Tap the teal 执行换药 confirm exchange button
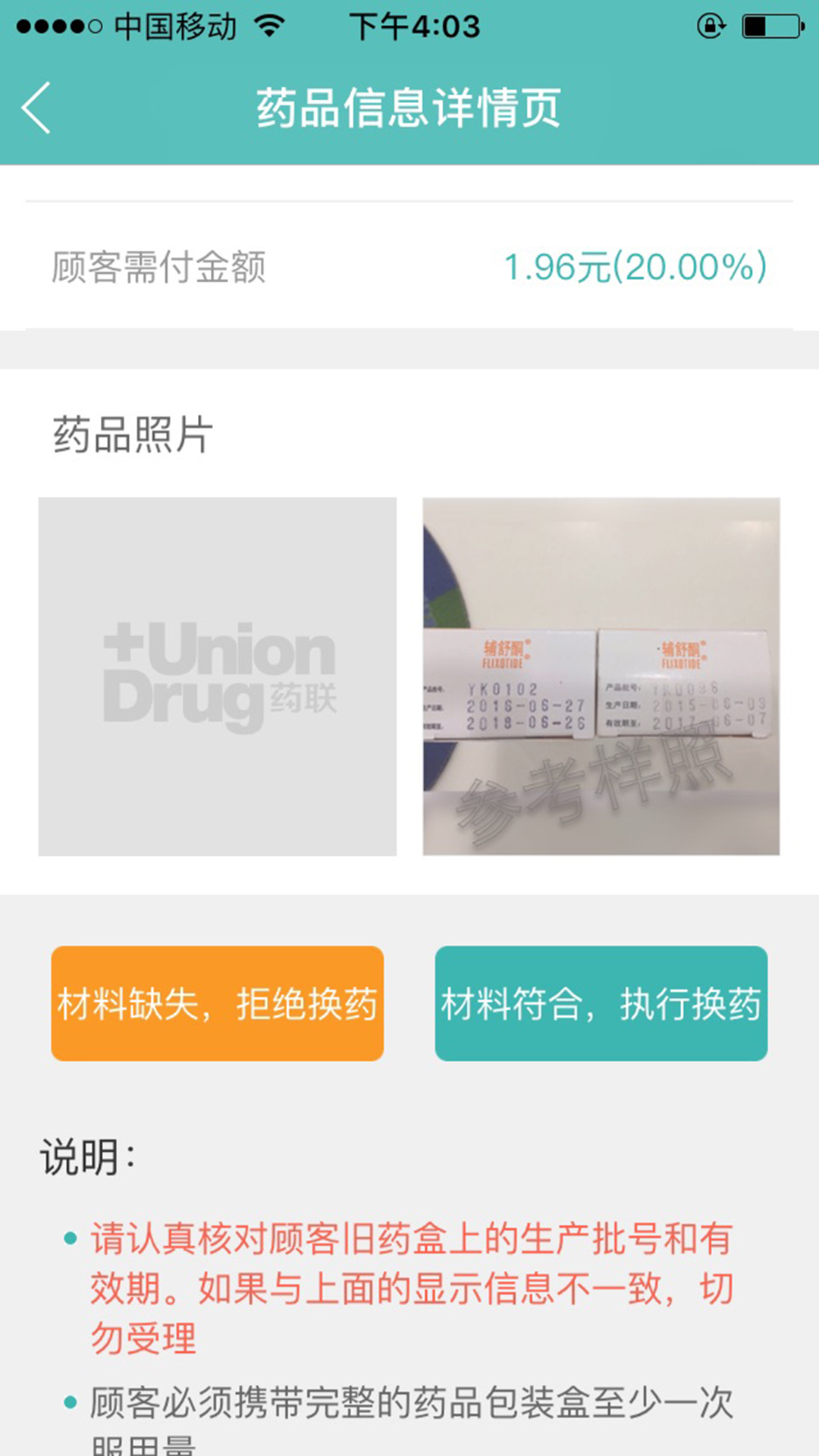819x1456 pixels. [x=601, y=1003]
